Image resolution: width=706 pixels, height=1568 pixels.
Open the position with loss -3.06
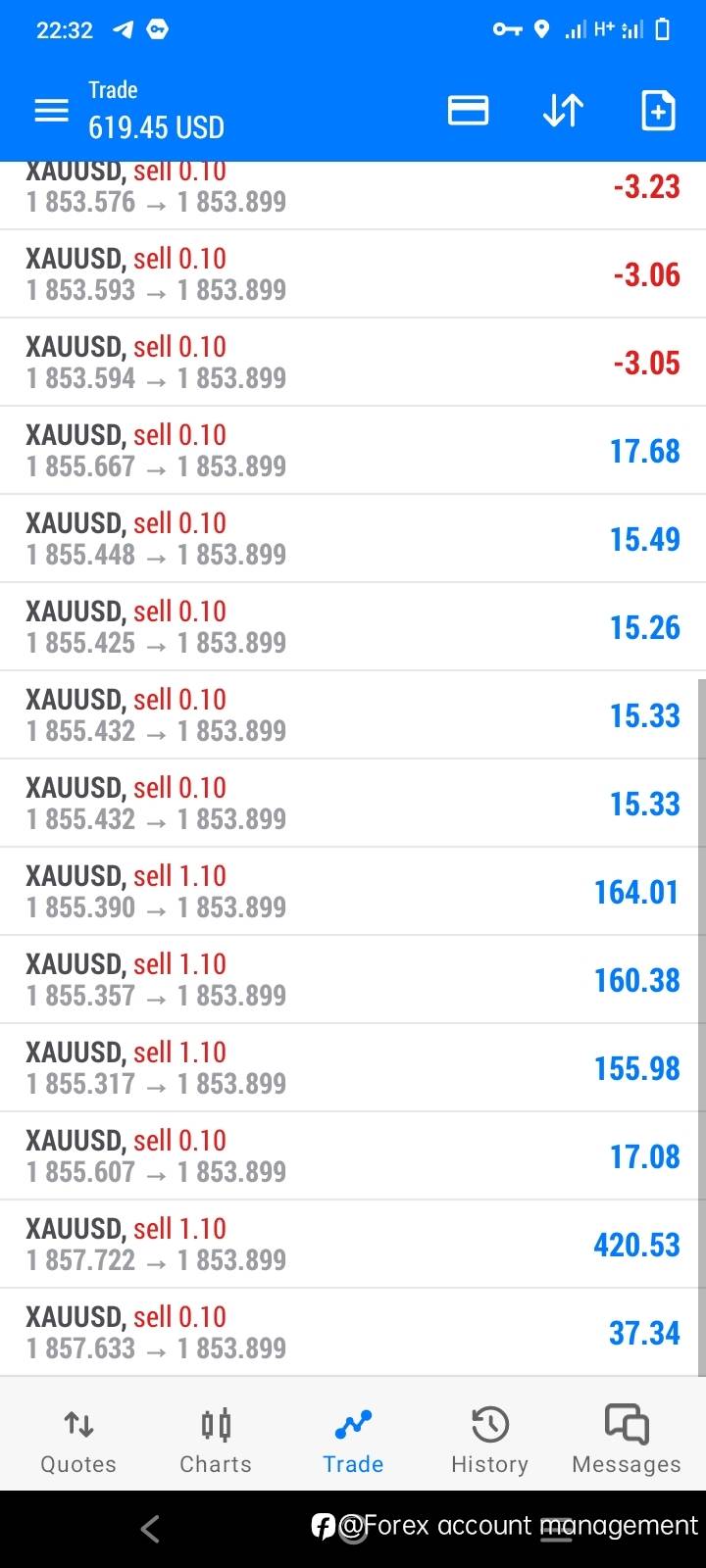[x=353, y=273]
